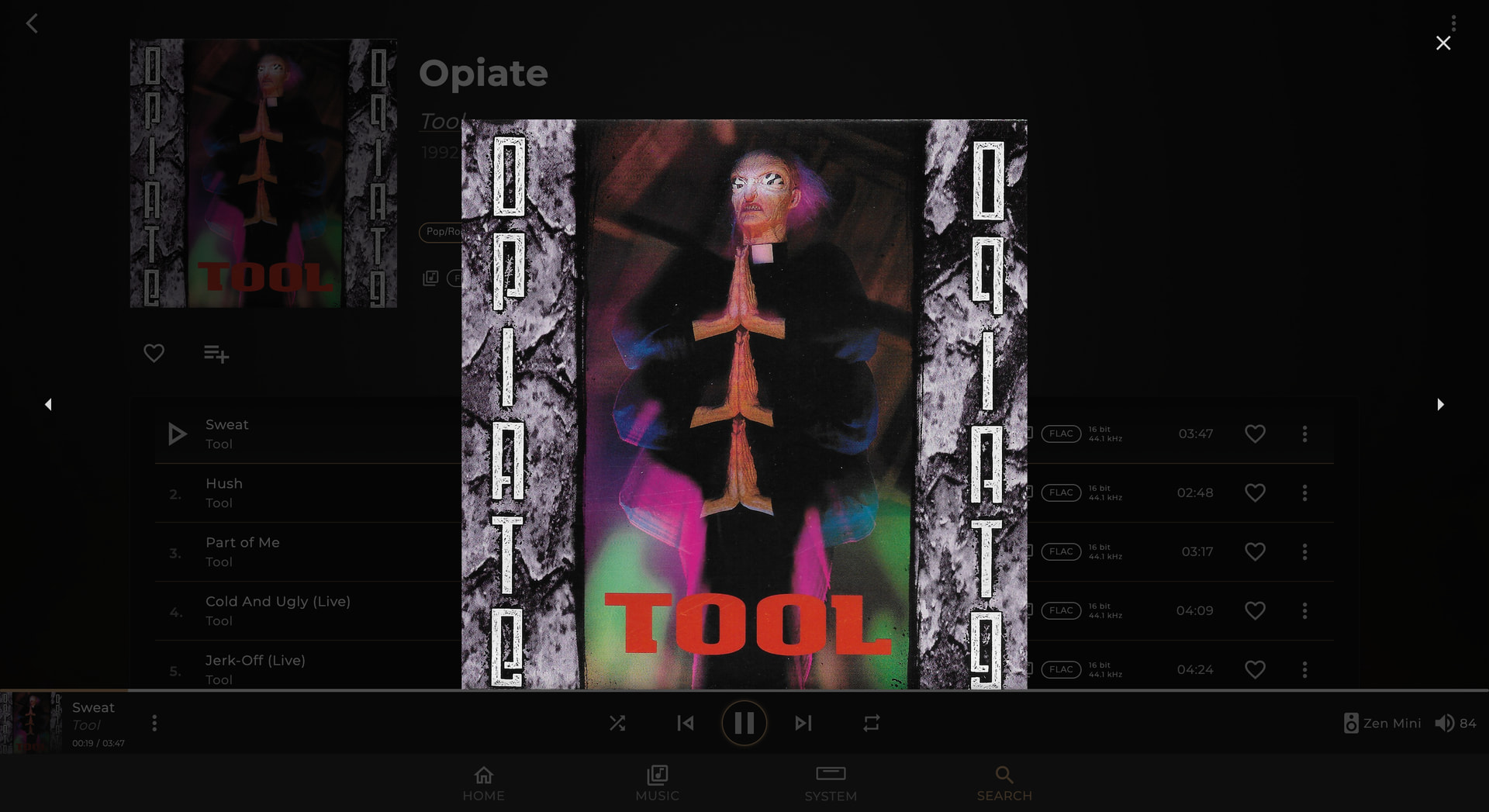Open options for the now playing Sweat track
The image size is (1489, 812).
coord(154,723)
